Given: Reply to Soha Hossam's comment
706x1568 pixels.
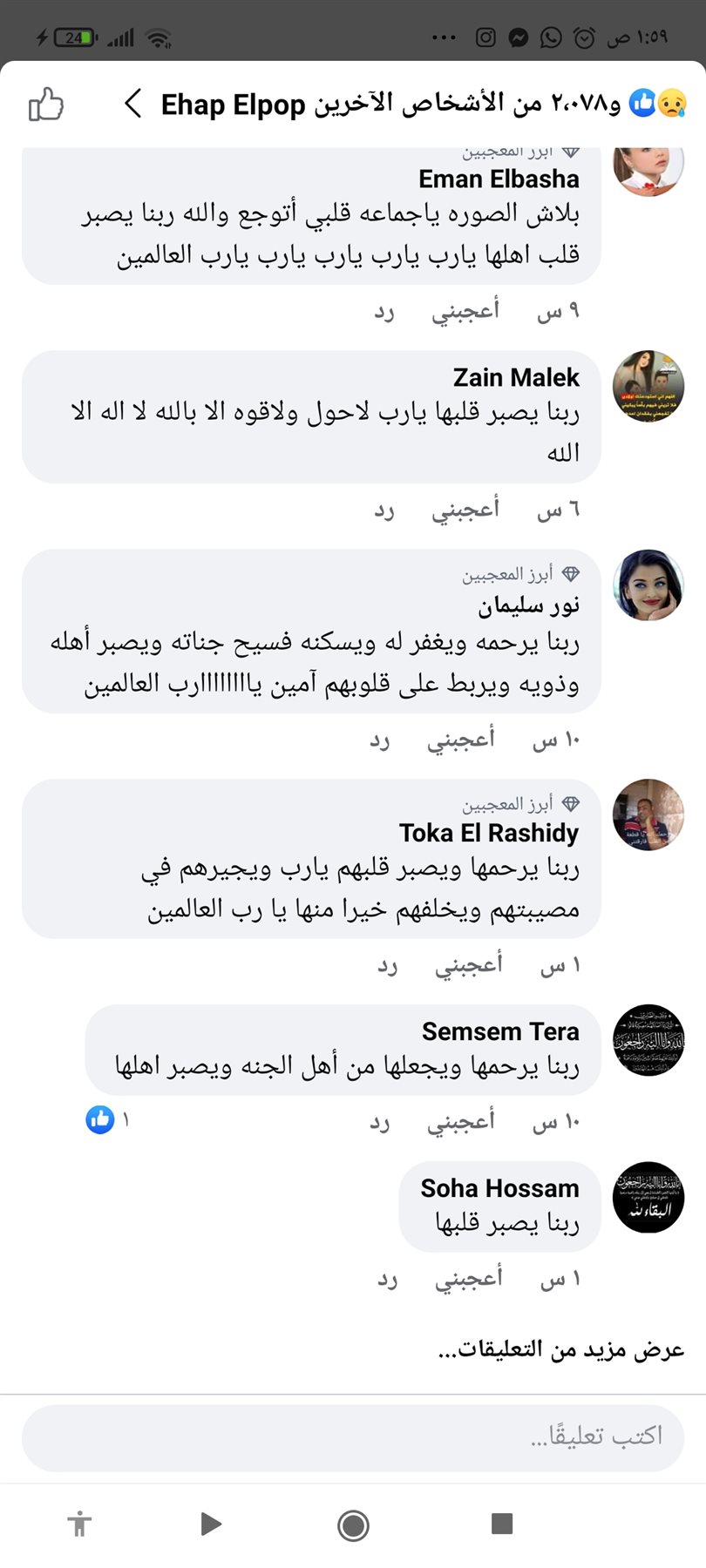Looking at the screenshot, I should 387,1279.
